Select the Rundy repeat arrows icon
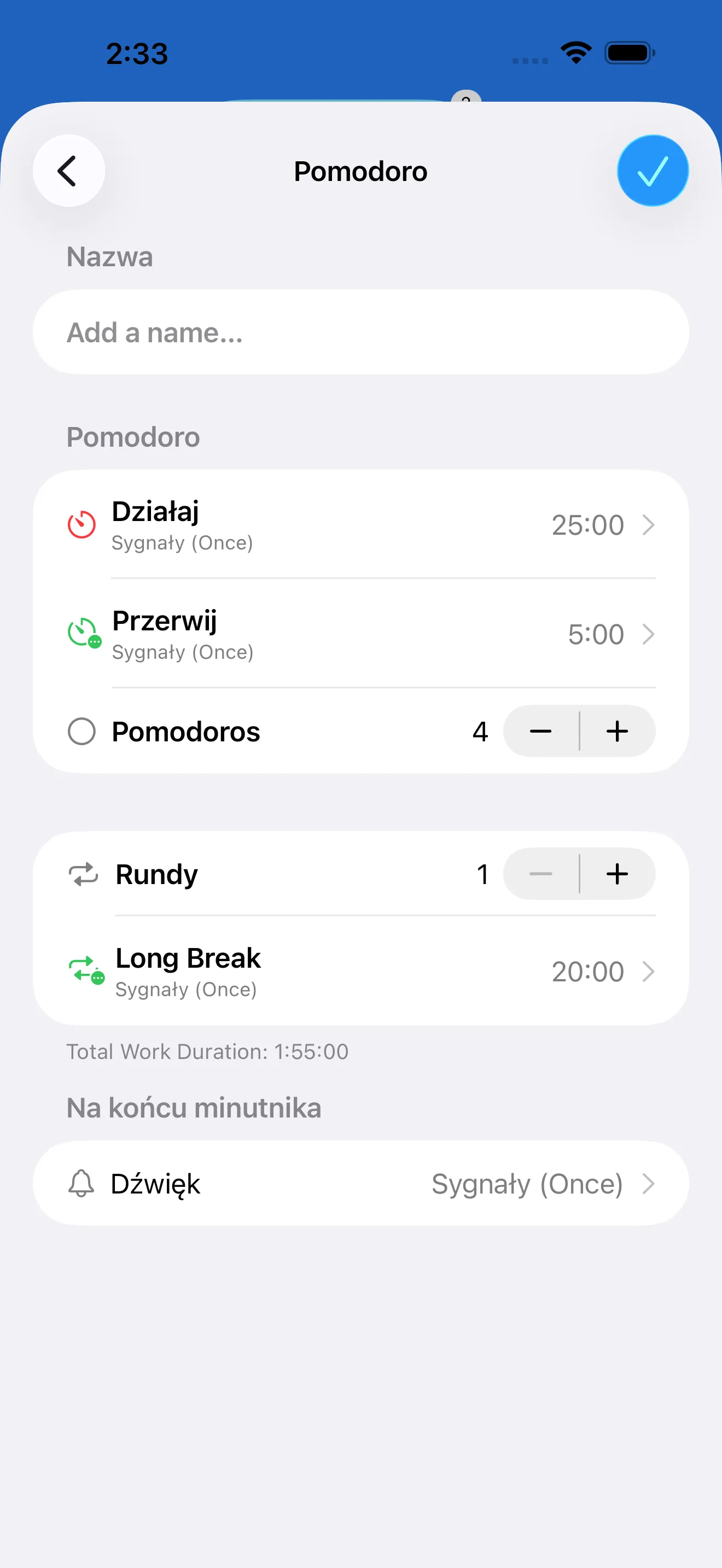The width and height of the screenshot is (722, 1568). (83, 874)
